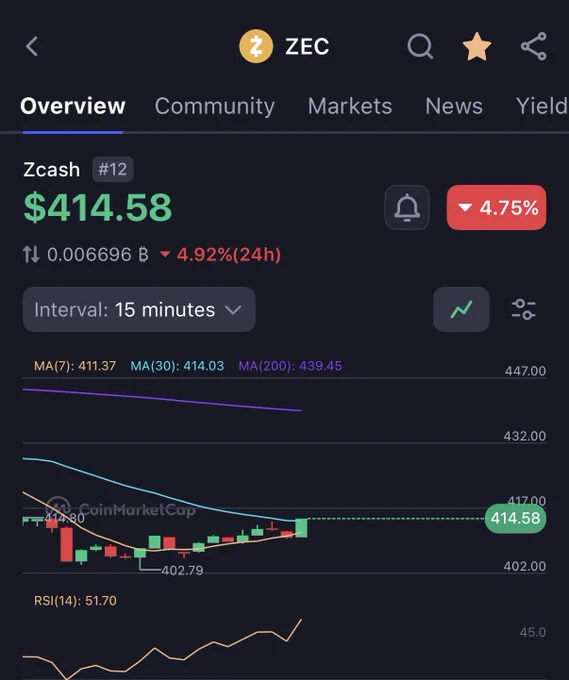Expand the Interval 15 minutes dropdown
Screen dimensions: 569x680
click(139, 310)
